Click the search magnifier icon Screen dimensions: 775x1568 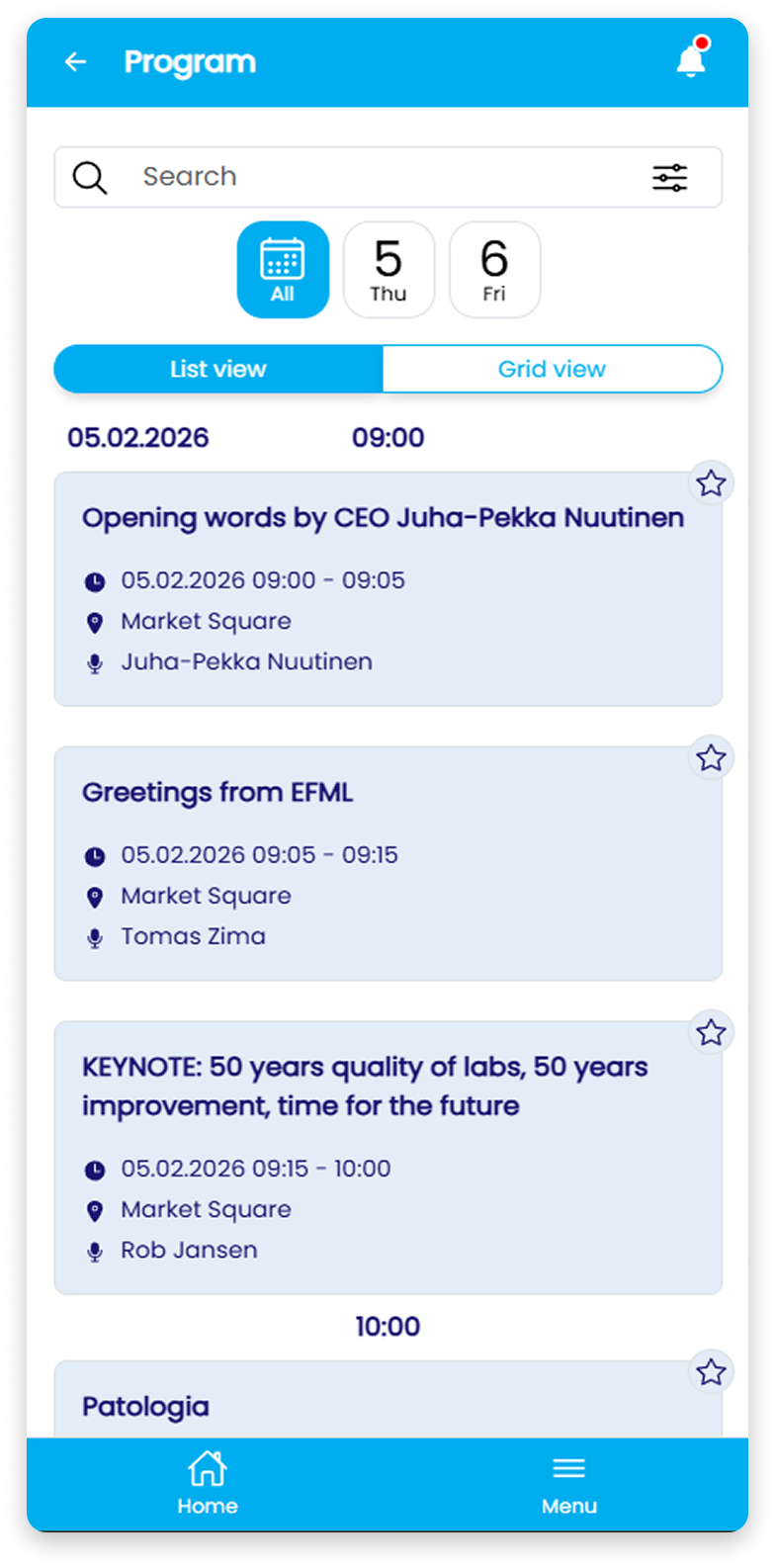tap(90, 176)
